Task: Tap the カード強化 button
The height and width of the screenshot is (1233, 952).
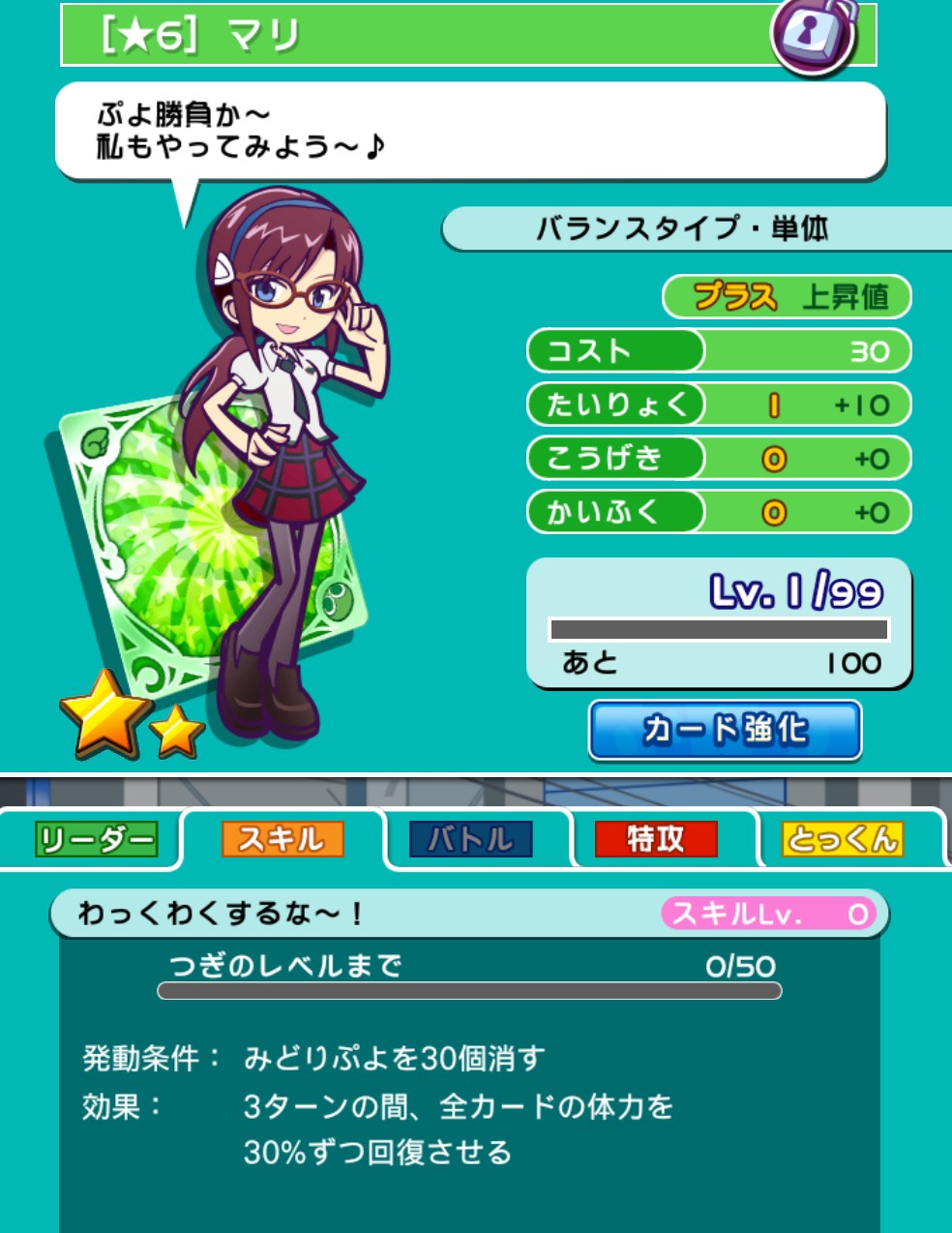Action: tap(725, 730)
